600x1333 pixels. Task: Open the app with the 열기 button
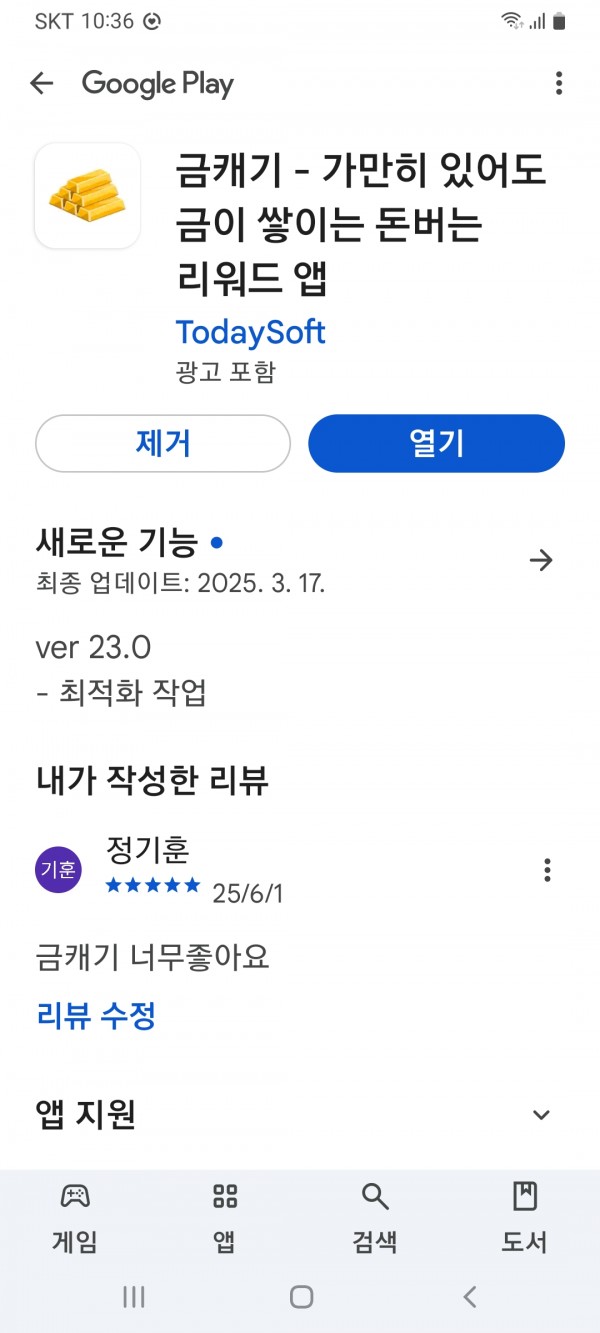pos(436,443)
